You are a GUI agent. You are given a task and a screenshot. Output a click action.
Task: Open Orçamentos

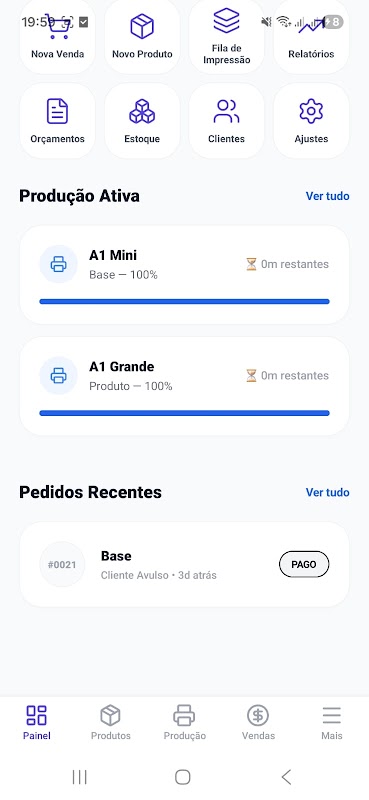pos(57,121)
